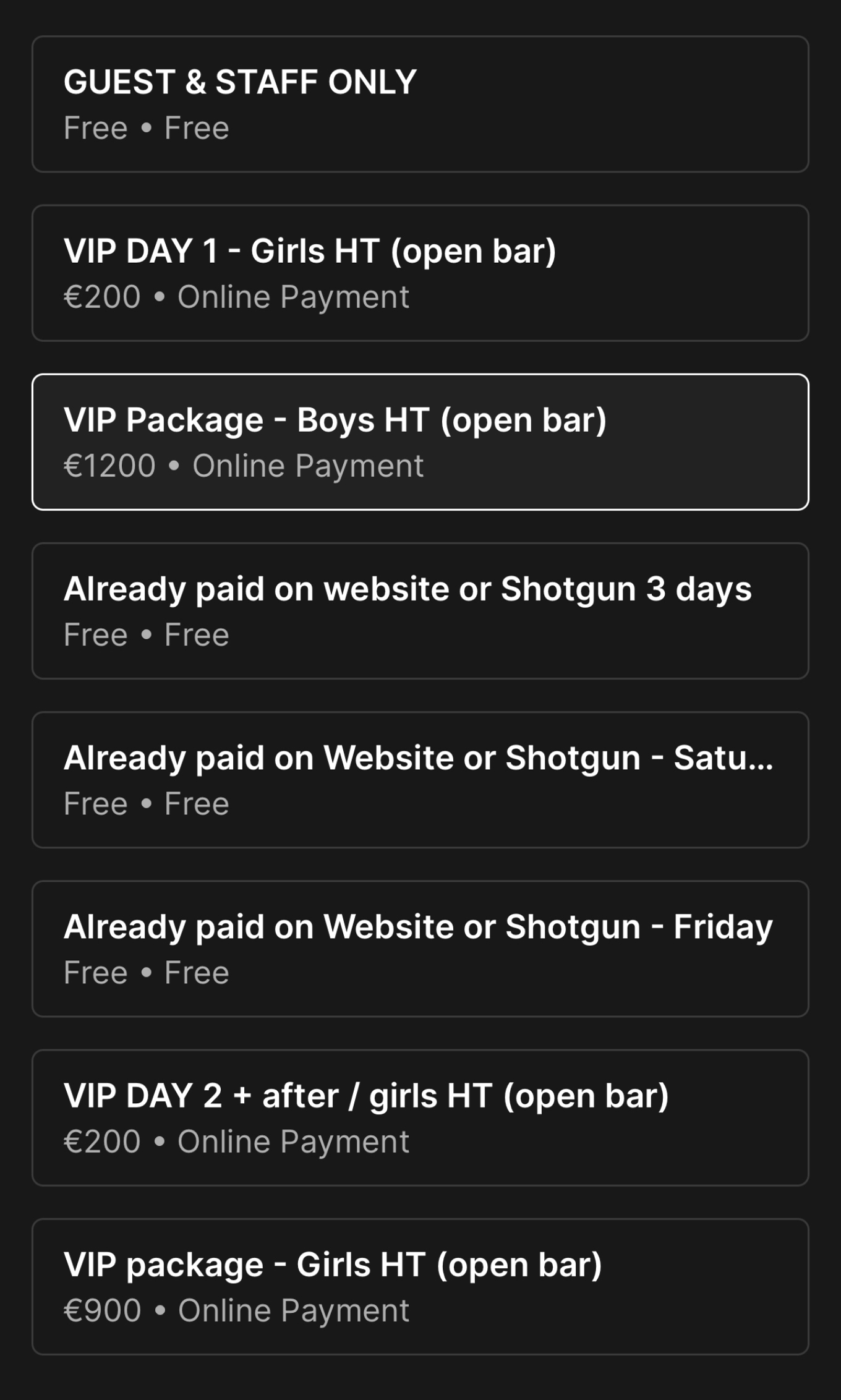Choose VIP DAY 1 - Girls HT ticket
This screenshot has height=1400, width=841.
(x=420, y=273)
